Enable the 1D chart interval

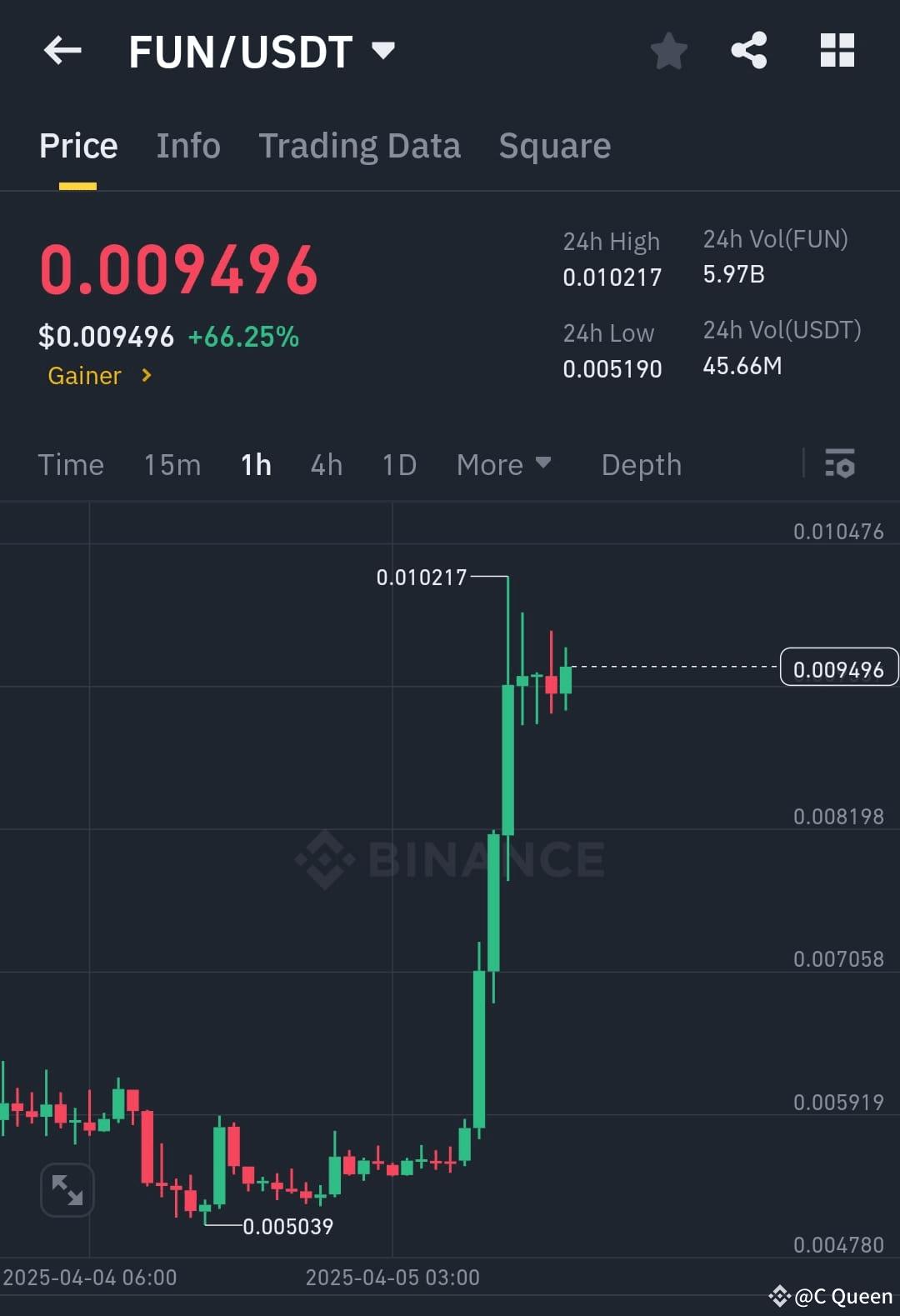pos(397,465)
